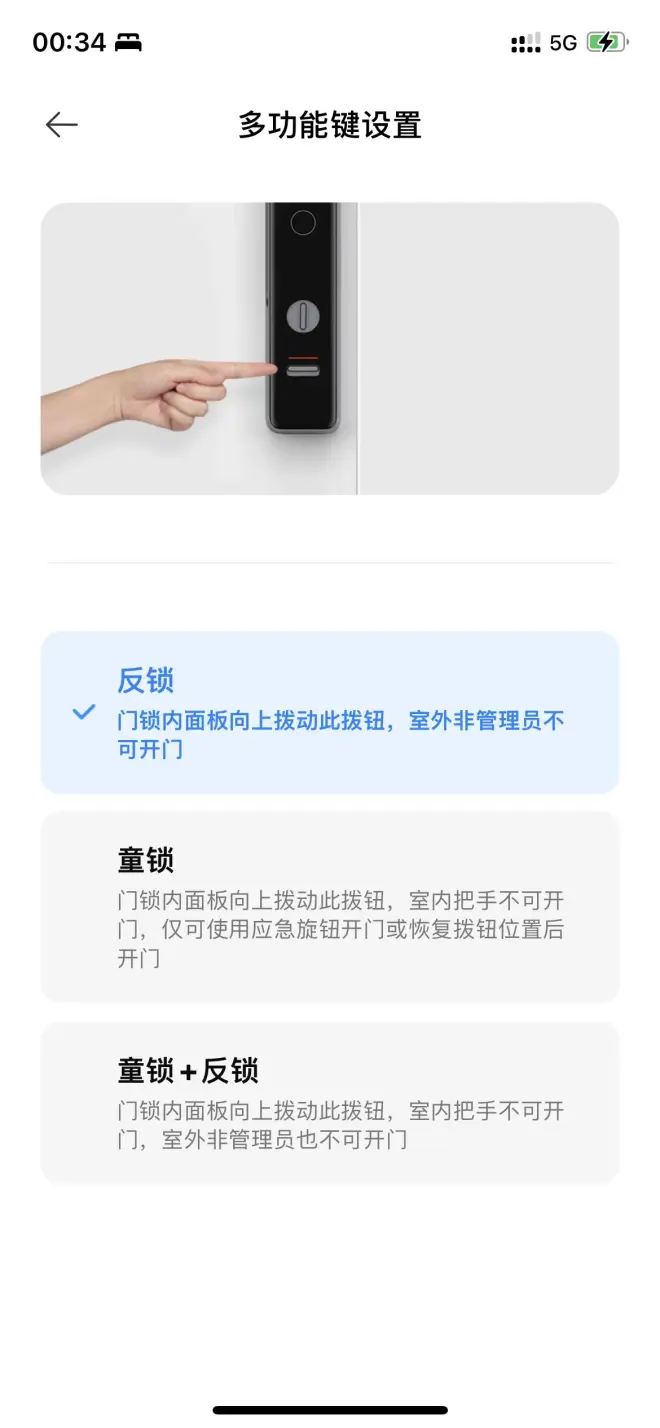Pick the 童锁+反锁 option

coord(330,1102)
